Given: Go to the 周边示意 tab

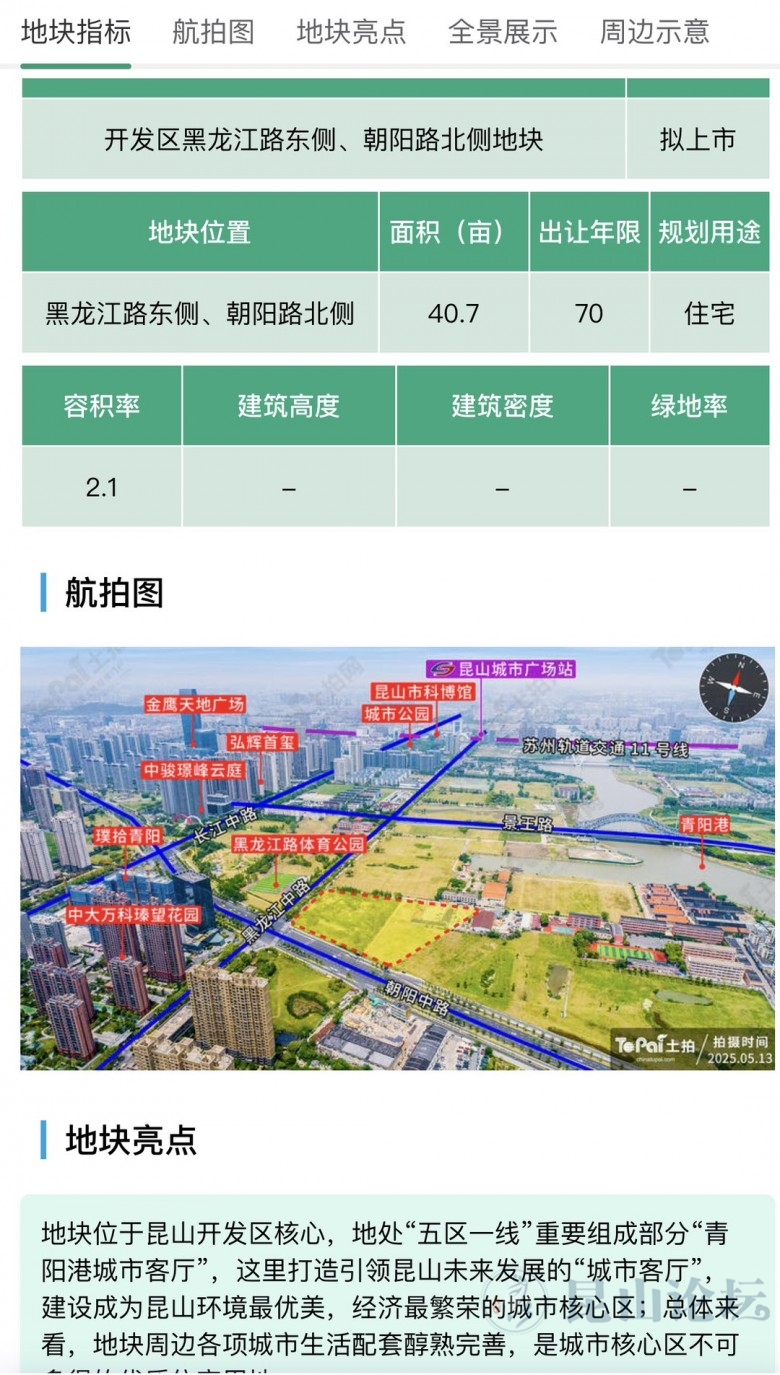Looking at the screenshot, I should (x=654, y=32).
